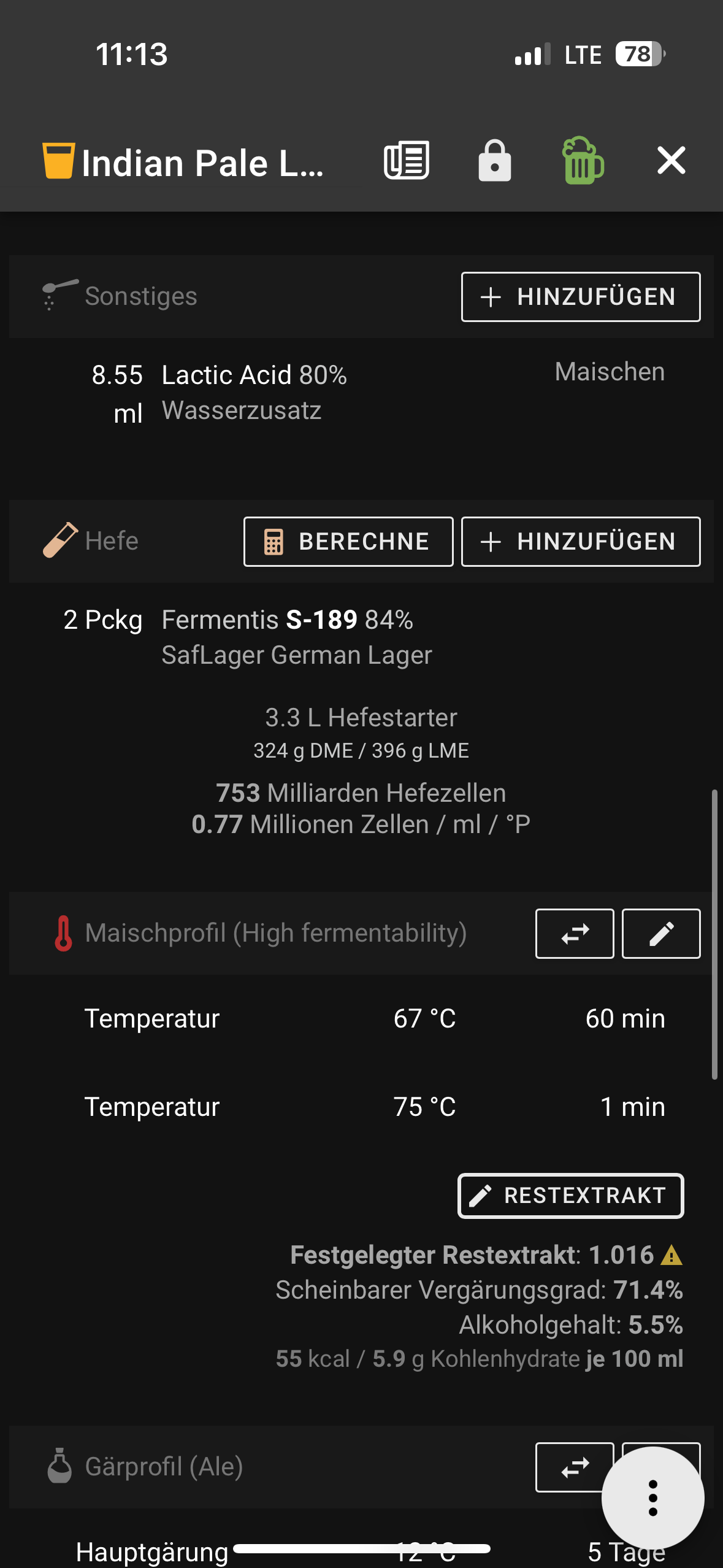Tap the RESTEXTRAKT button
Screen dimensions: 723x1568
tap(570, 1196)
